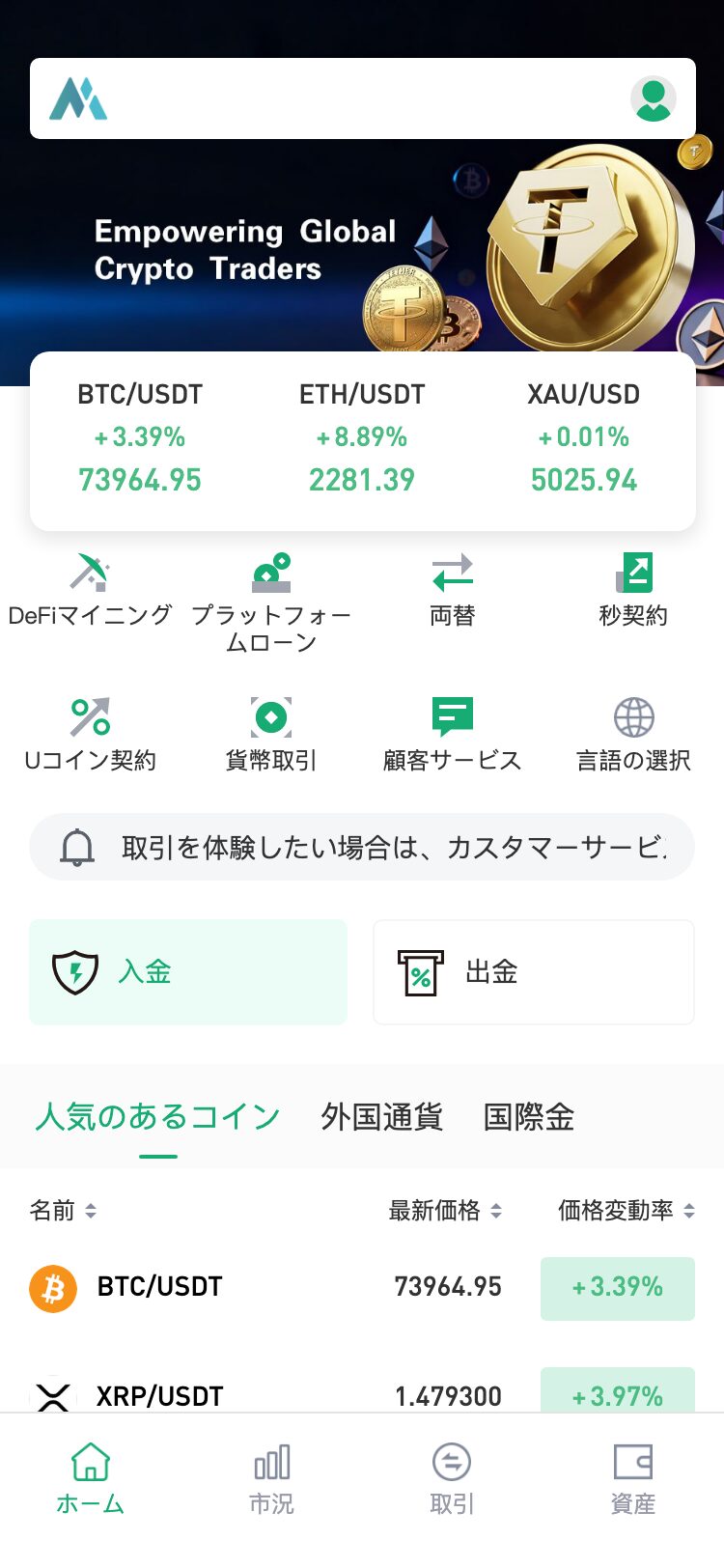Open the 両替 (exchange) feature
The image size is (724, 1568).
(451, 574)
